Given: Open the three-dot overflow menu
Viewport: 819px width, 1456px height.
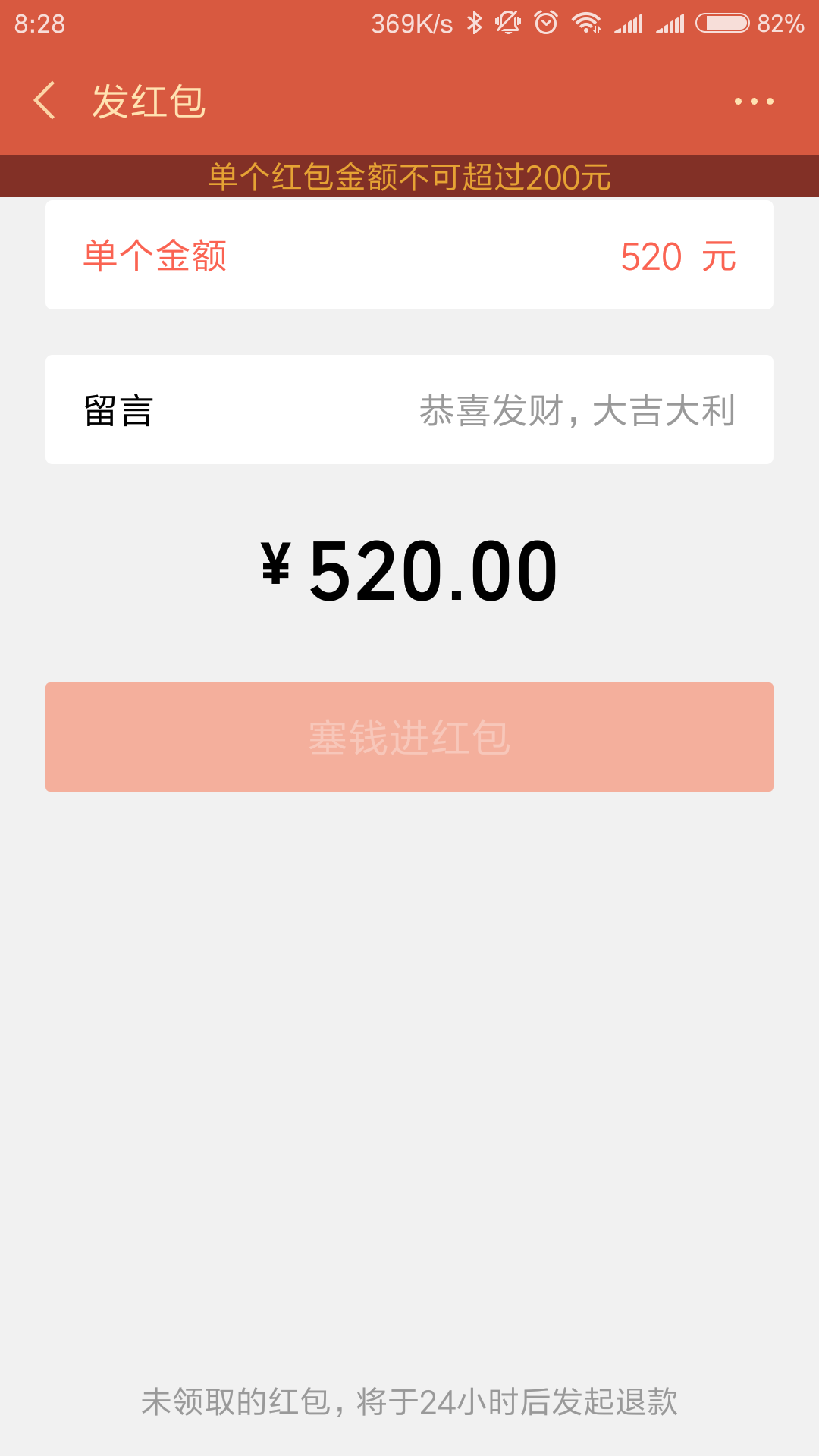Looking at the screenshot, I should click(754, 101).
